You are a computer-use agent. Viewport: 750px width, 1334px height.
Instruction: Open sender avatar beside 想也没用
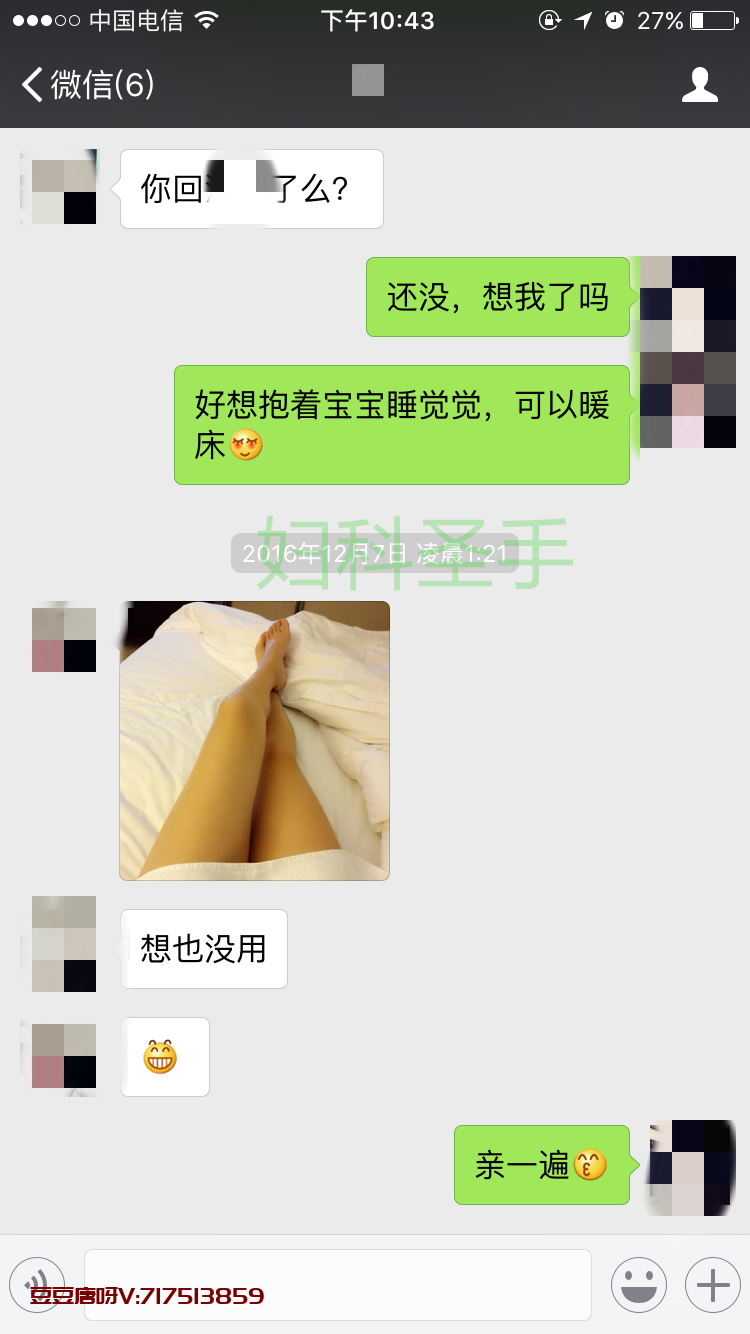pyautogui.click(x=64, y=944)
